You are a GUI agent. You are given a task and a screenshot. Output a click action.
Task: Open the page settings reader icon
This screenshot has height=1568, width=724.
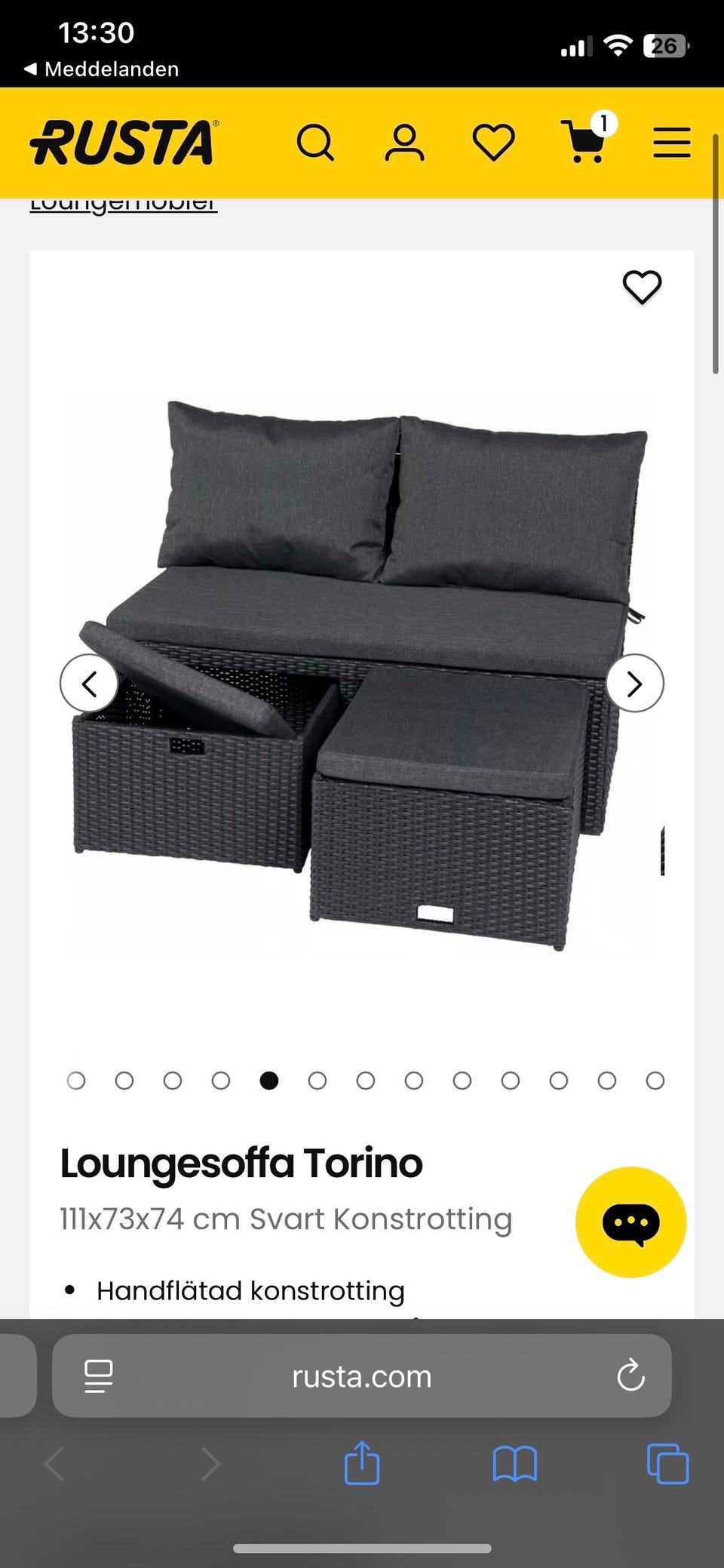point(99,1376)
